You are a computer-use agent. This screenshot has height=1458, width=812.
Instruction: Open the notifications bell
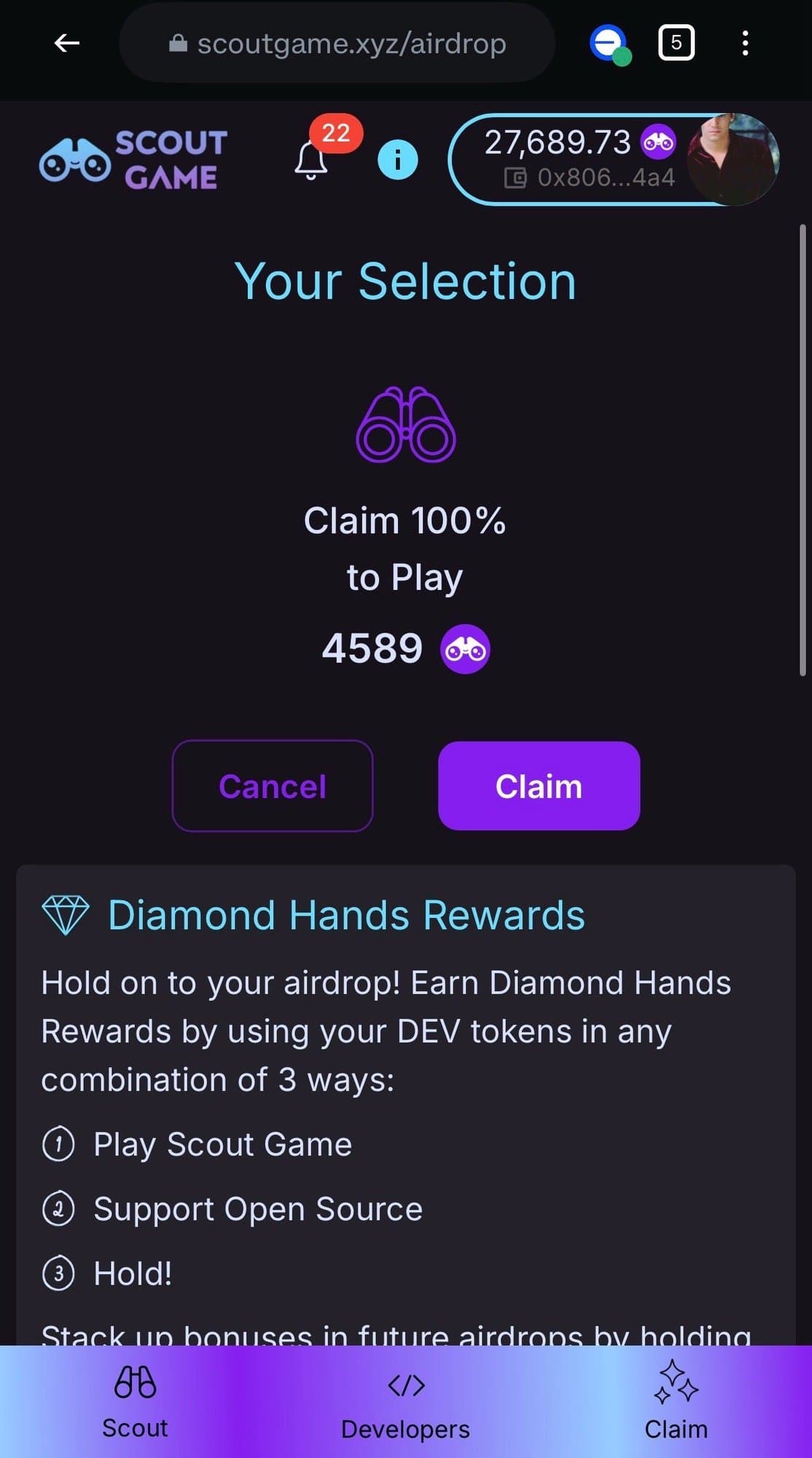pos(312,160)
